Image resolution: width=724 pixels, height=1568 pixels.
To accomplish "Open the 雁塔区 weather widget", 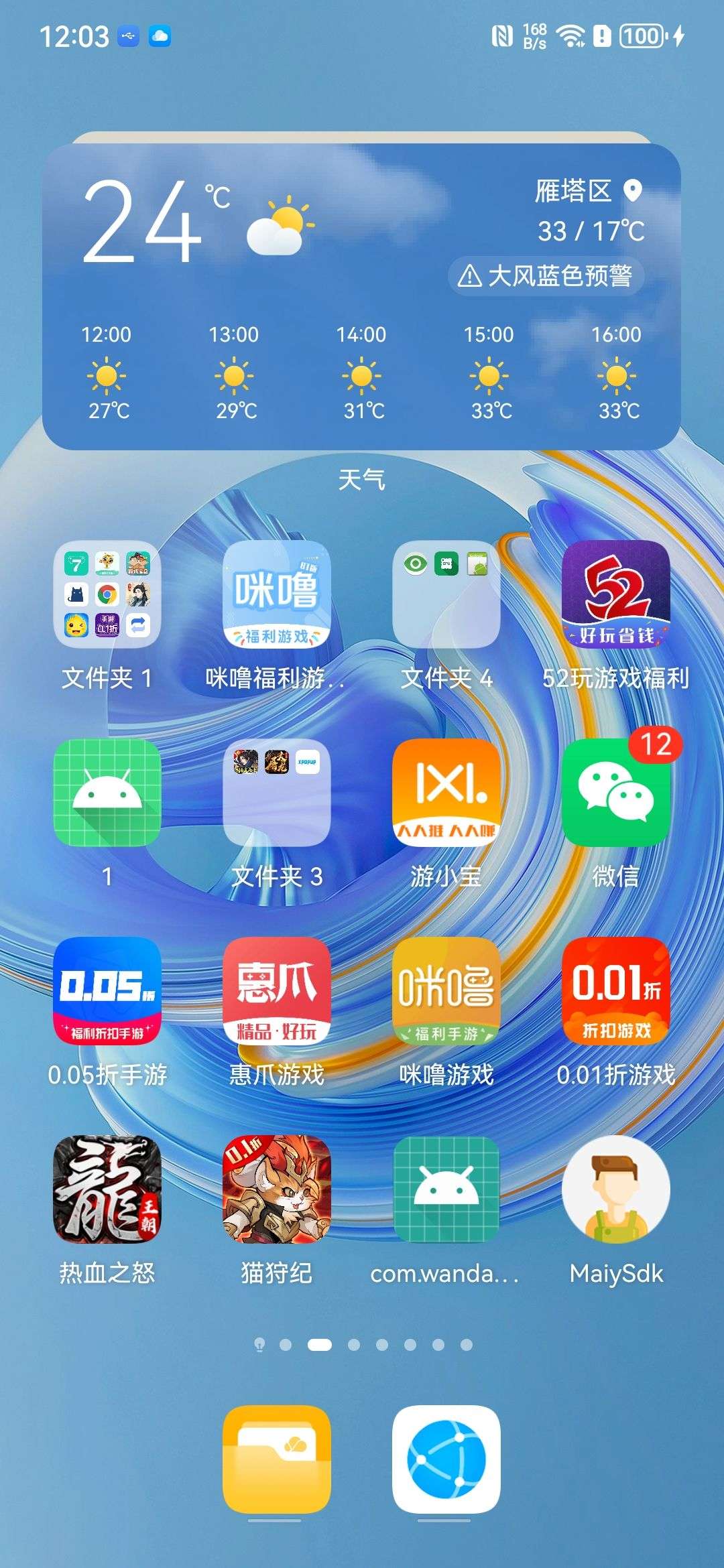I will [361, 296].
